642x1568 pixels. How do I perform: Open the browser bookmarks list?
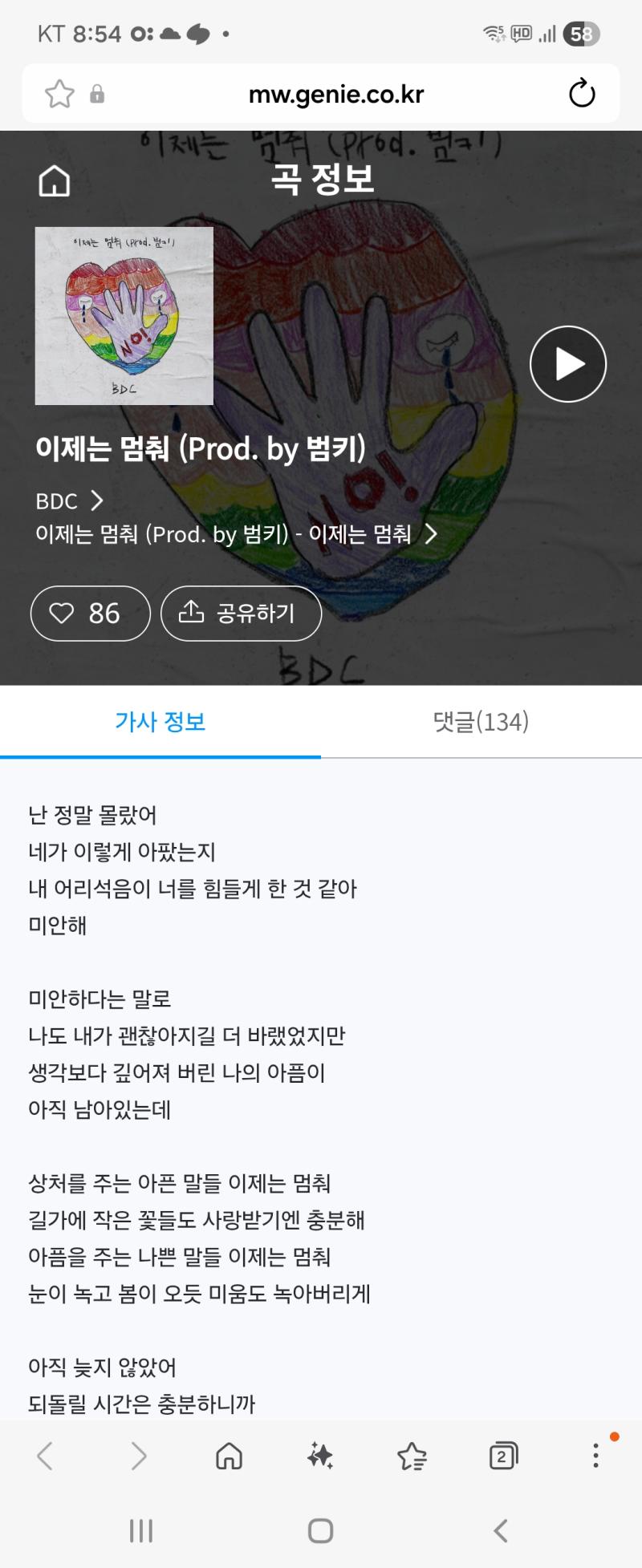pyautogui.click(x=412, y=1455)
